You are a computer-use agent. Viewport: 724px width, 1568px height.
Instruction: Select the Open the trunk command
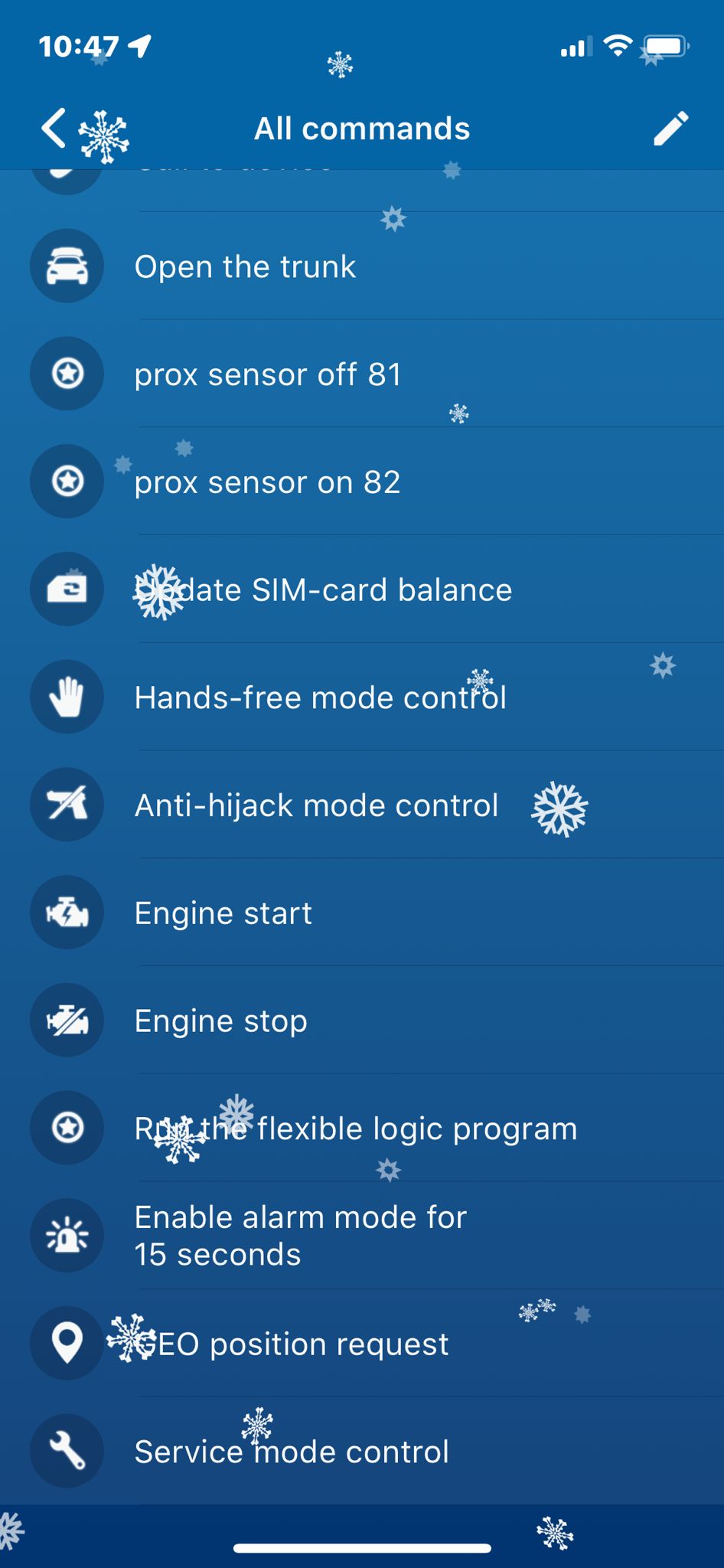tap(245, 266)
